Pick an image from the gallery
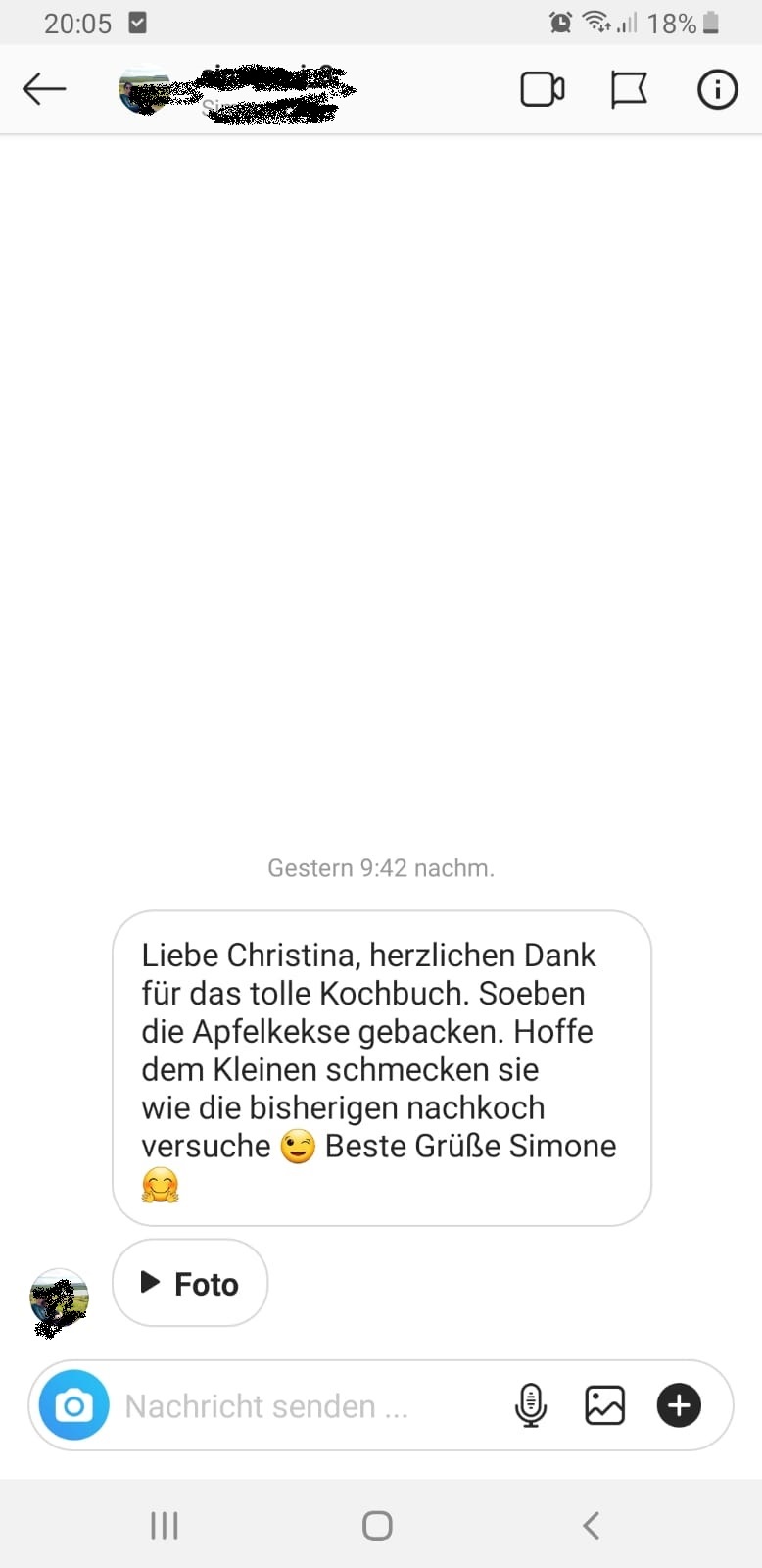Image resolution: width=762 pixels, height=1568 pixels. [604, 1406]
